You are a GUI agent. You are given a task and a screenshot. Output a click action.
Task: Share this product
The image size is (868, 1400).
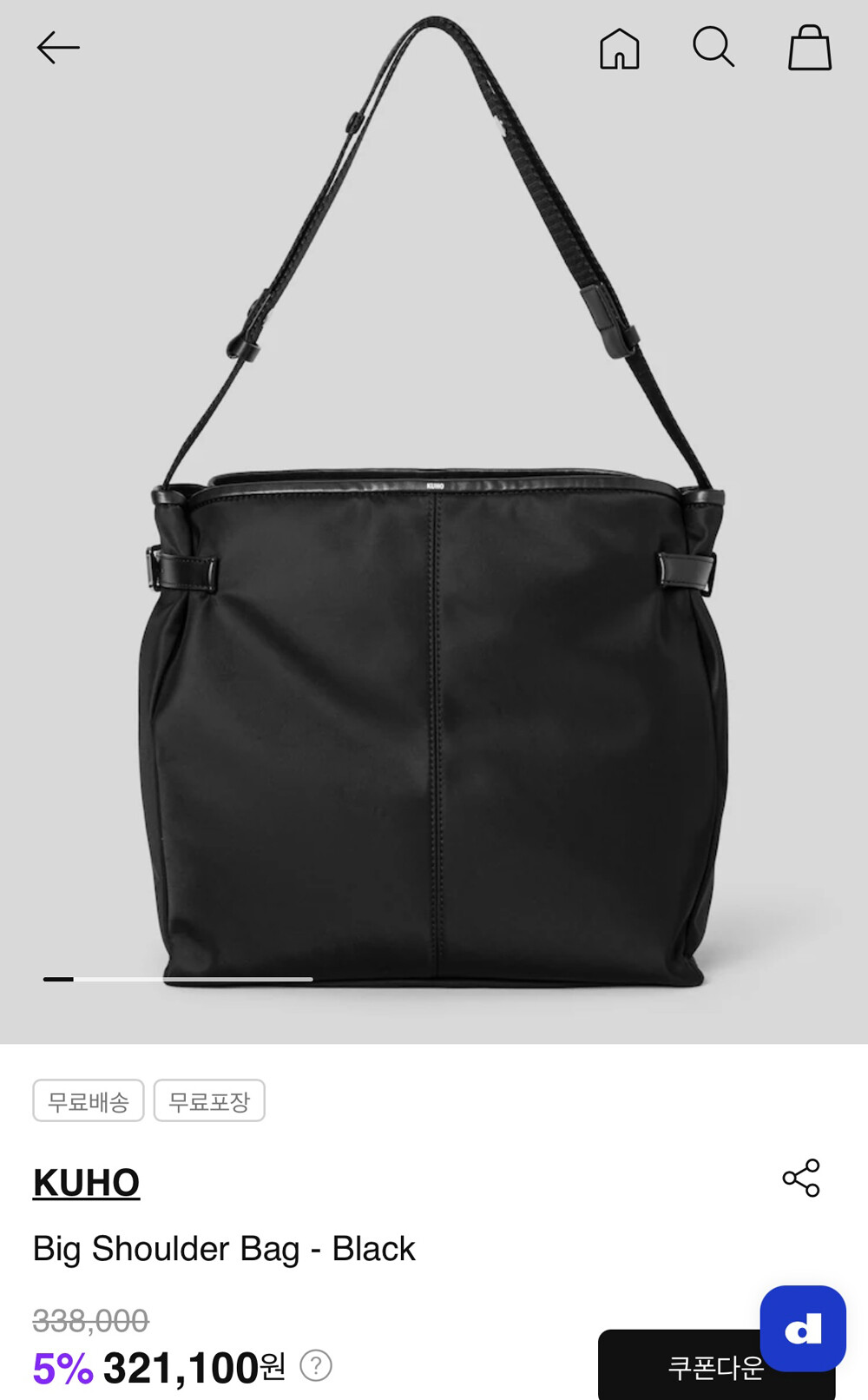[x=801, y=1178]
